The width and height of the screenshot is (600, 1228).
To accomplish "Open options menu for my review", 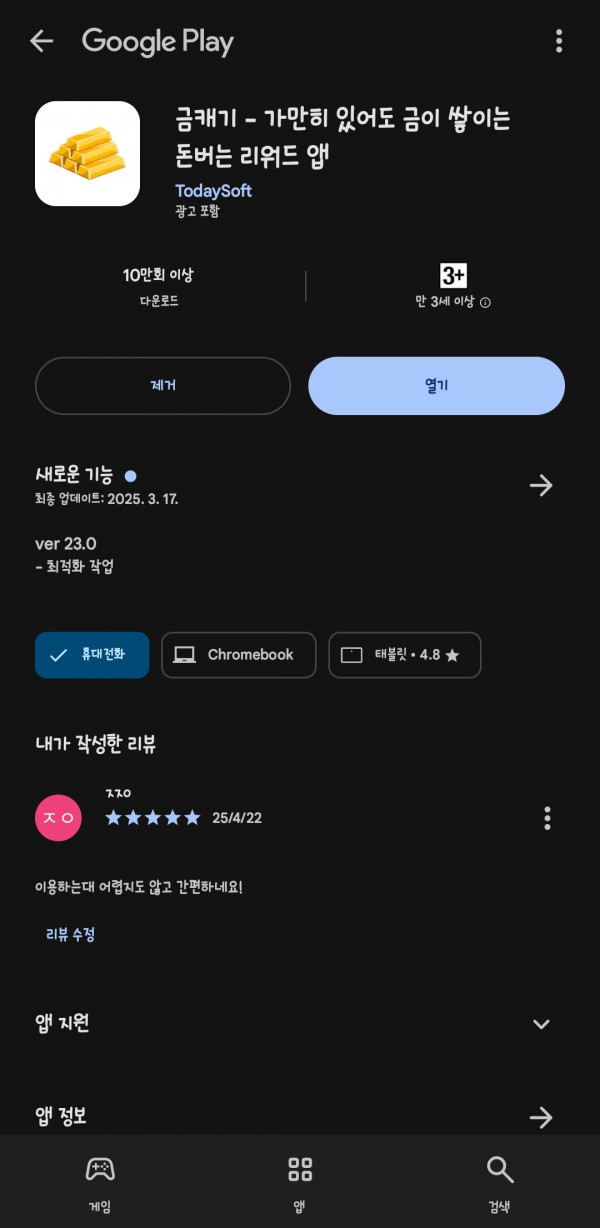I will [x=547, y=818].
